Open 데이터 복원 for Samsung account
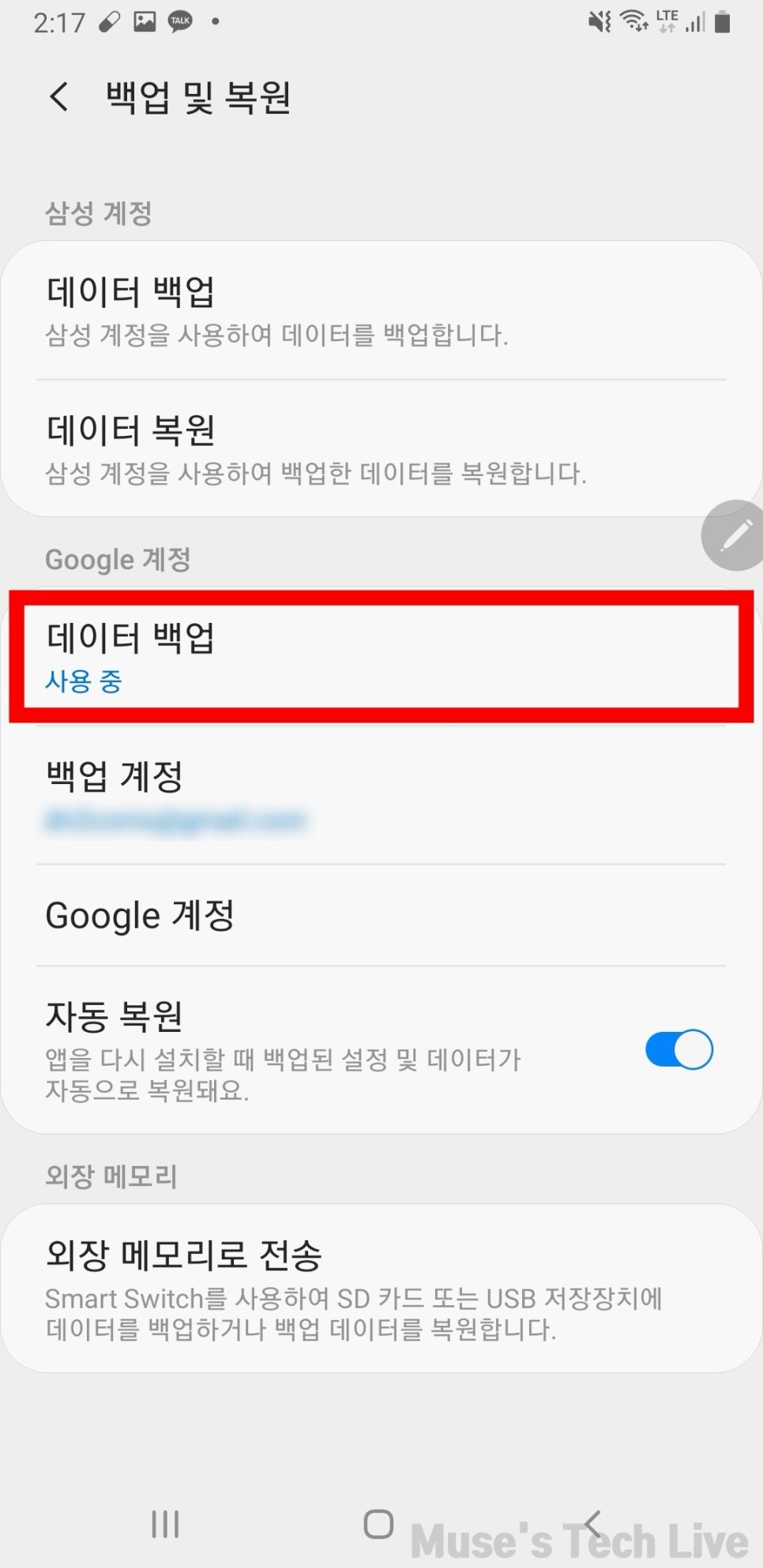The height and width of the screenshot is (1568, 763). 381,448
